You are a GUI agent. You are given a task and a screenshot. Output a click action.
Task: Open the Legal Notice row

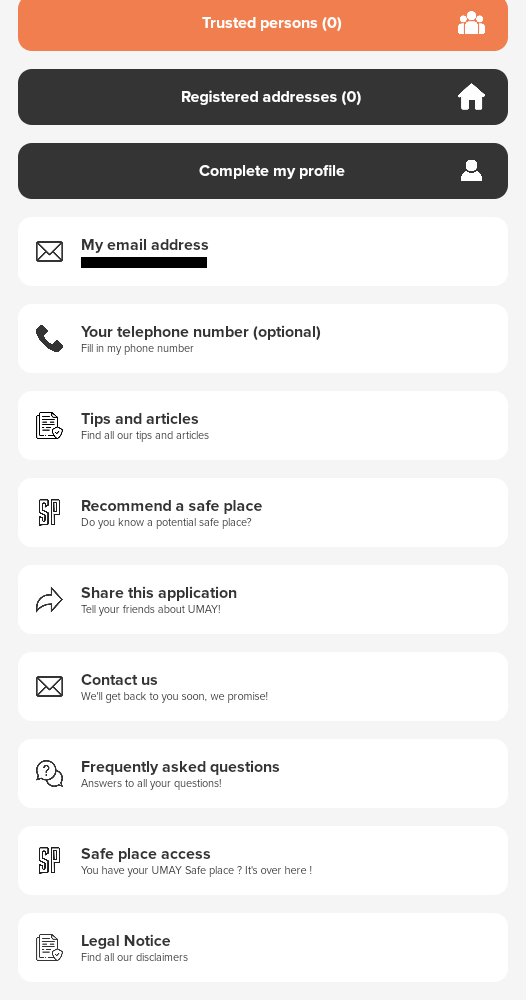click(x=263, y=948)
